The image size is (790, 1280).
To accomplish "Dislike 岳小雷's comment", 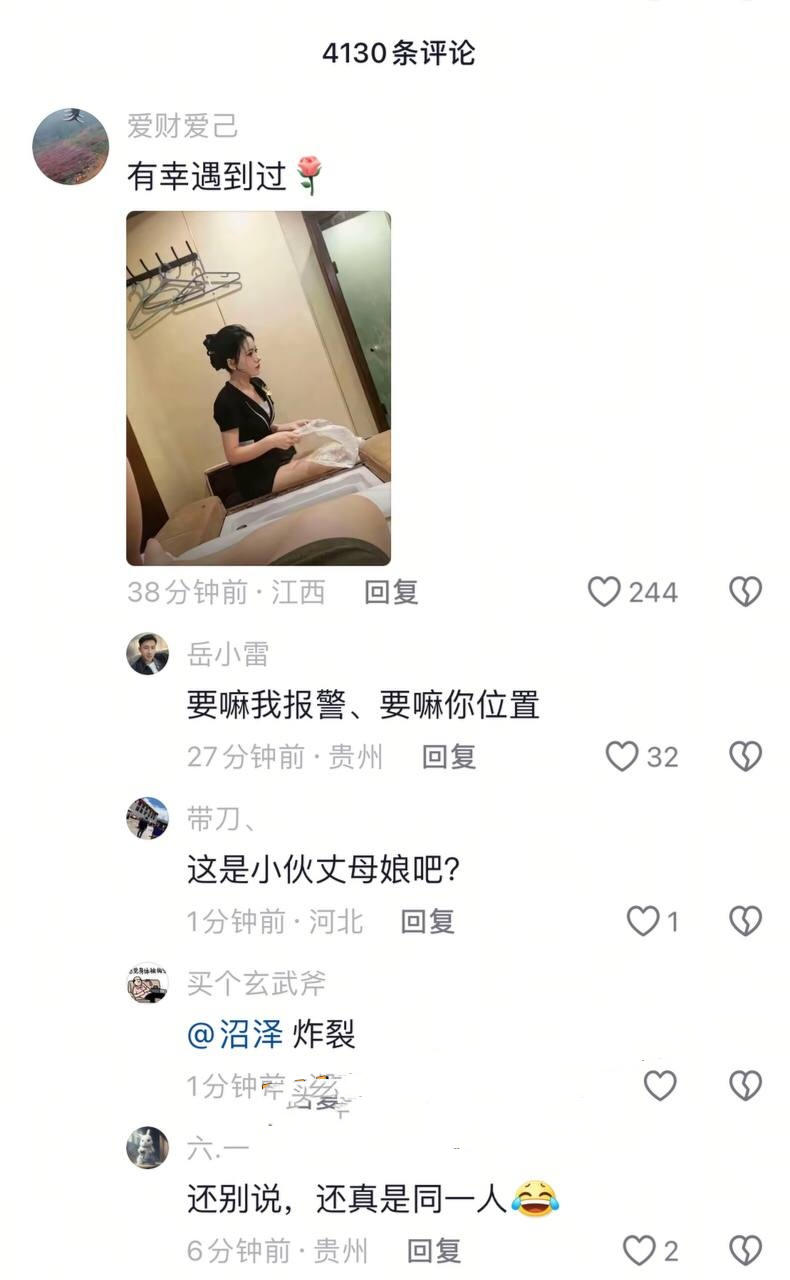I will [x=745, y=756].
